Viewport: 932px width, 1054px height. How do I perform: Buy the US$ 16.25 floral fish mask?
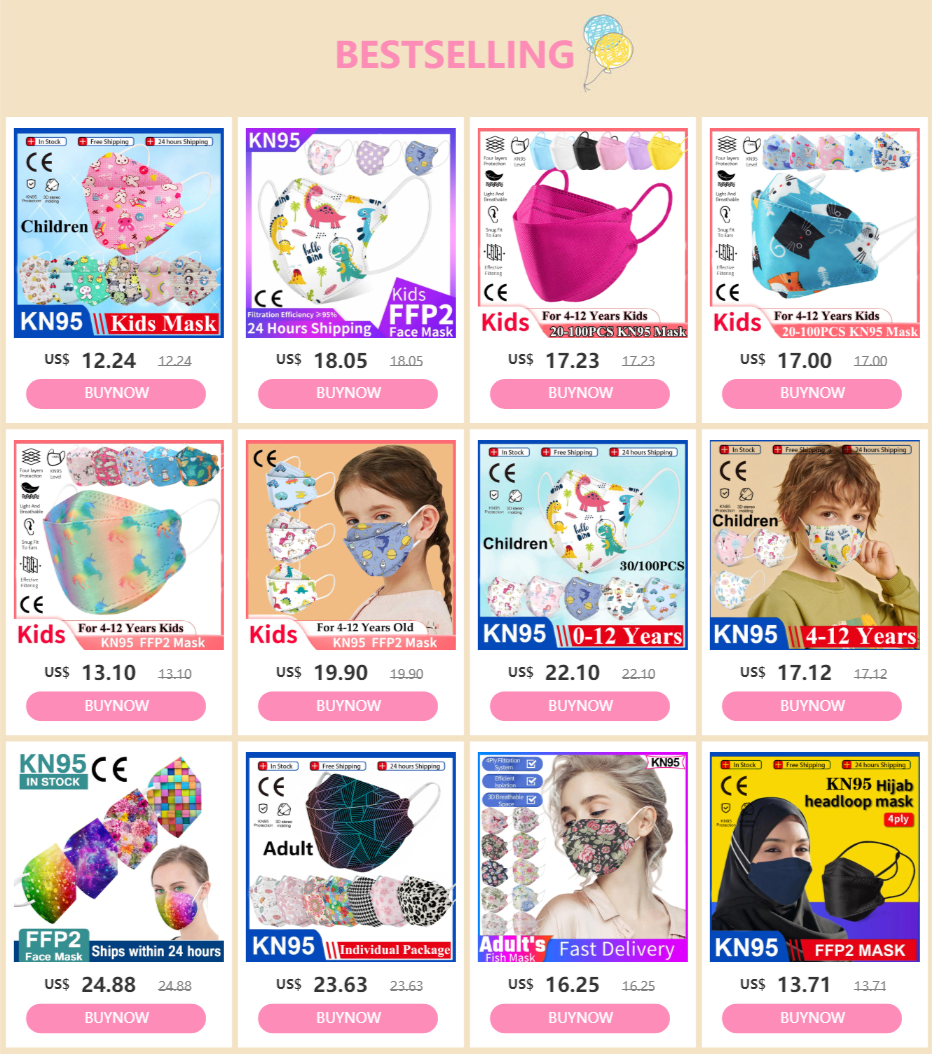click(580, 1018)
